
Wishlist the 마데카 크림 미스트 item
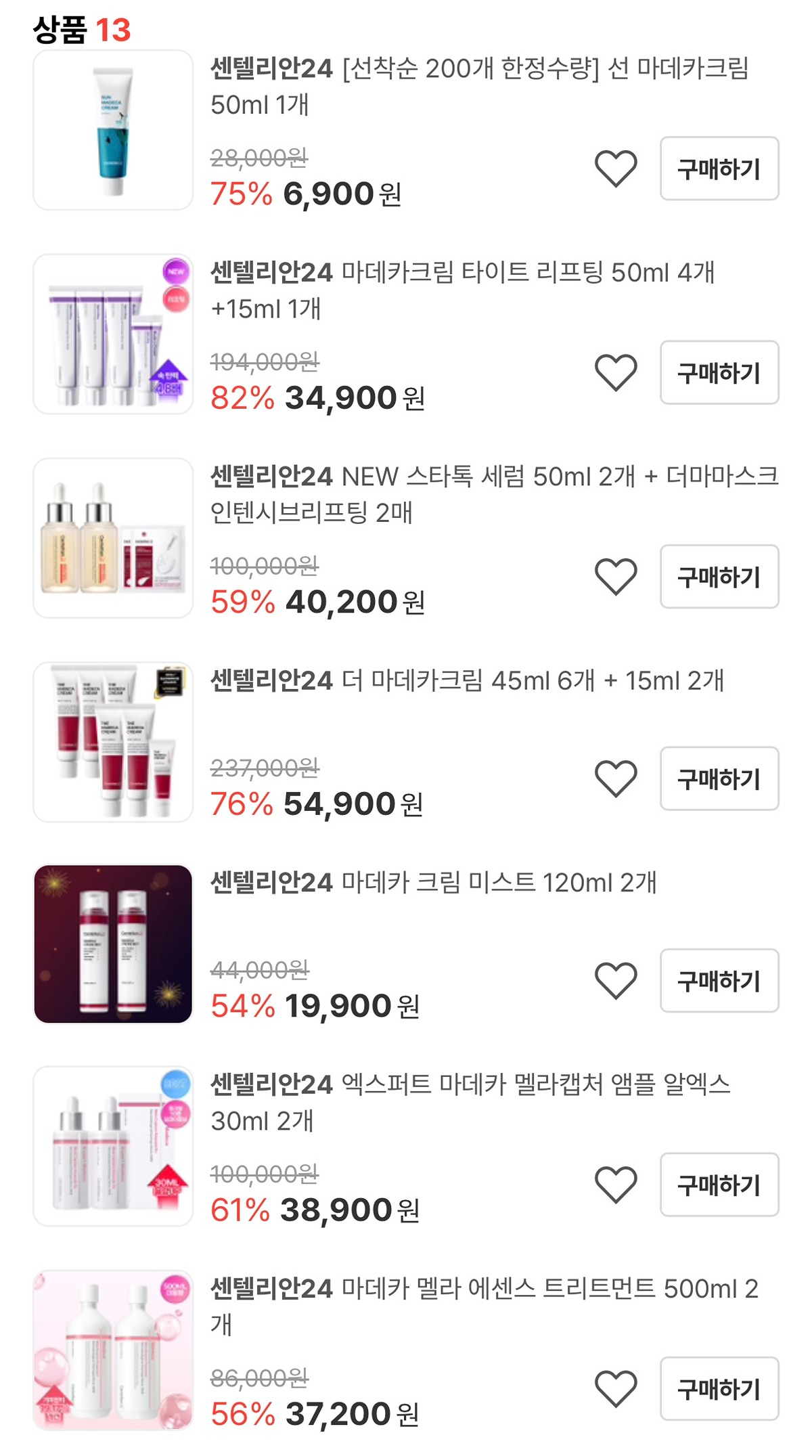615,980
